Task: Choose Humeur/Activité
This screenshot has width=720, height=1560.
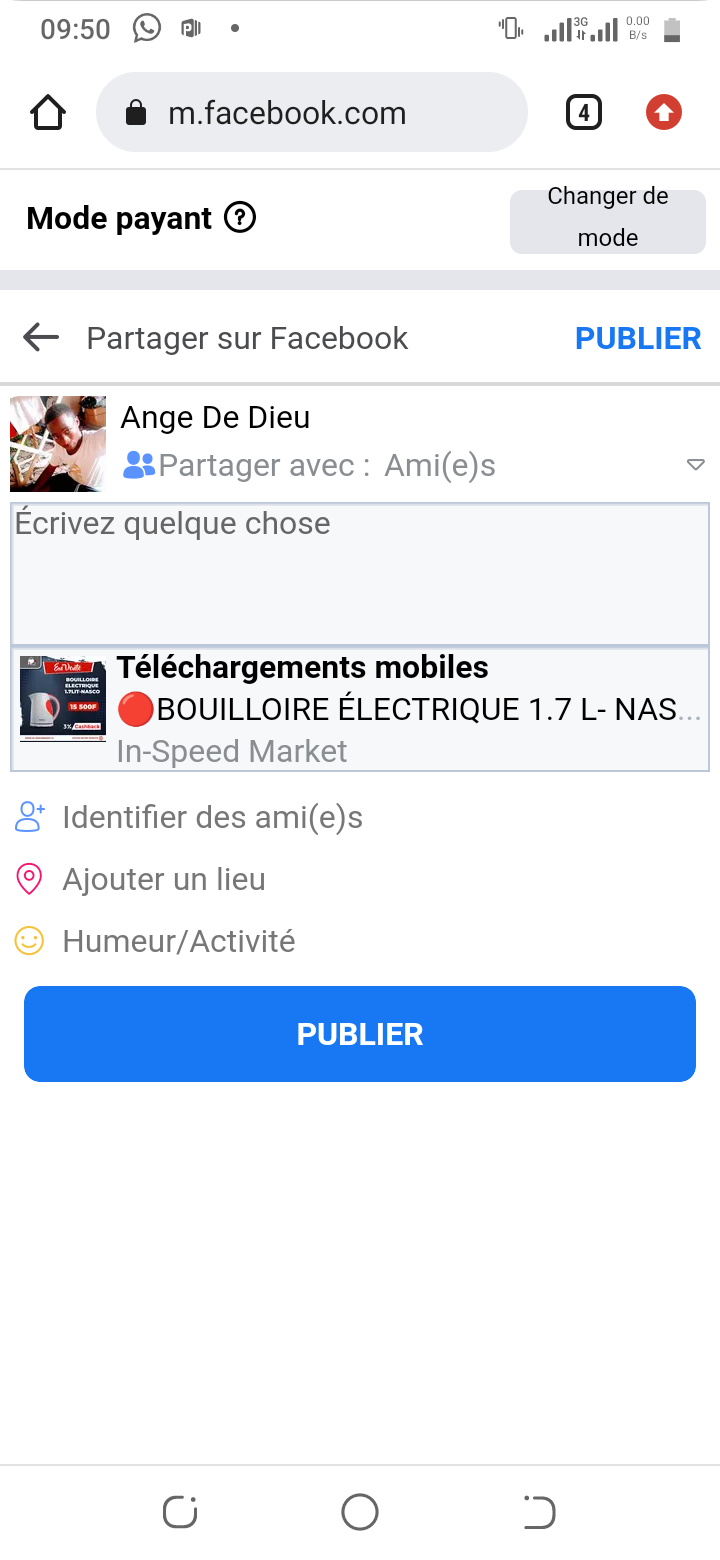Action: pyautogui.click(x=178, y=941)
